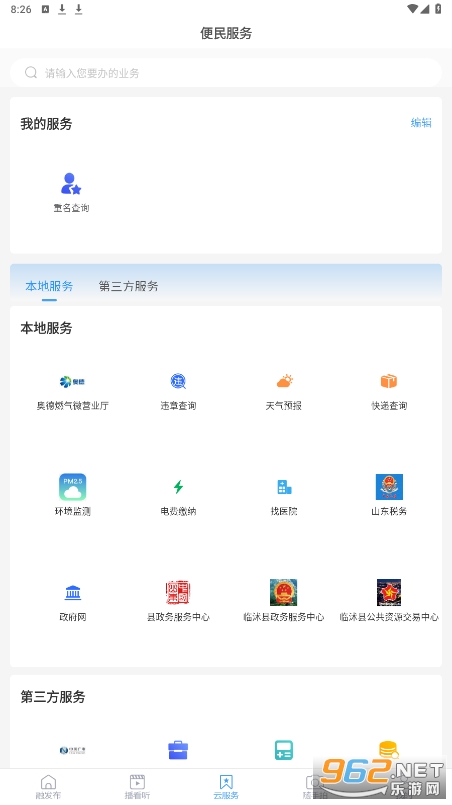Open 快递查询
The width and height of the screenshot is (452, 805).
[389, 393]
